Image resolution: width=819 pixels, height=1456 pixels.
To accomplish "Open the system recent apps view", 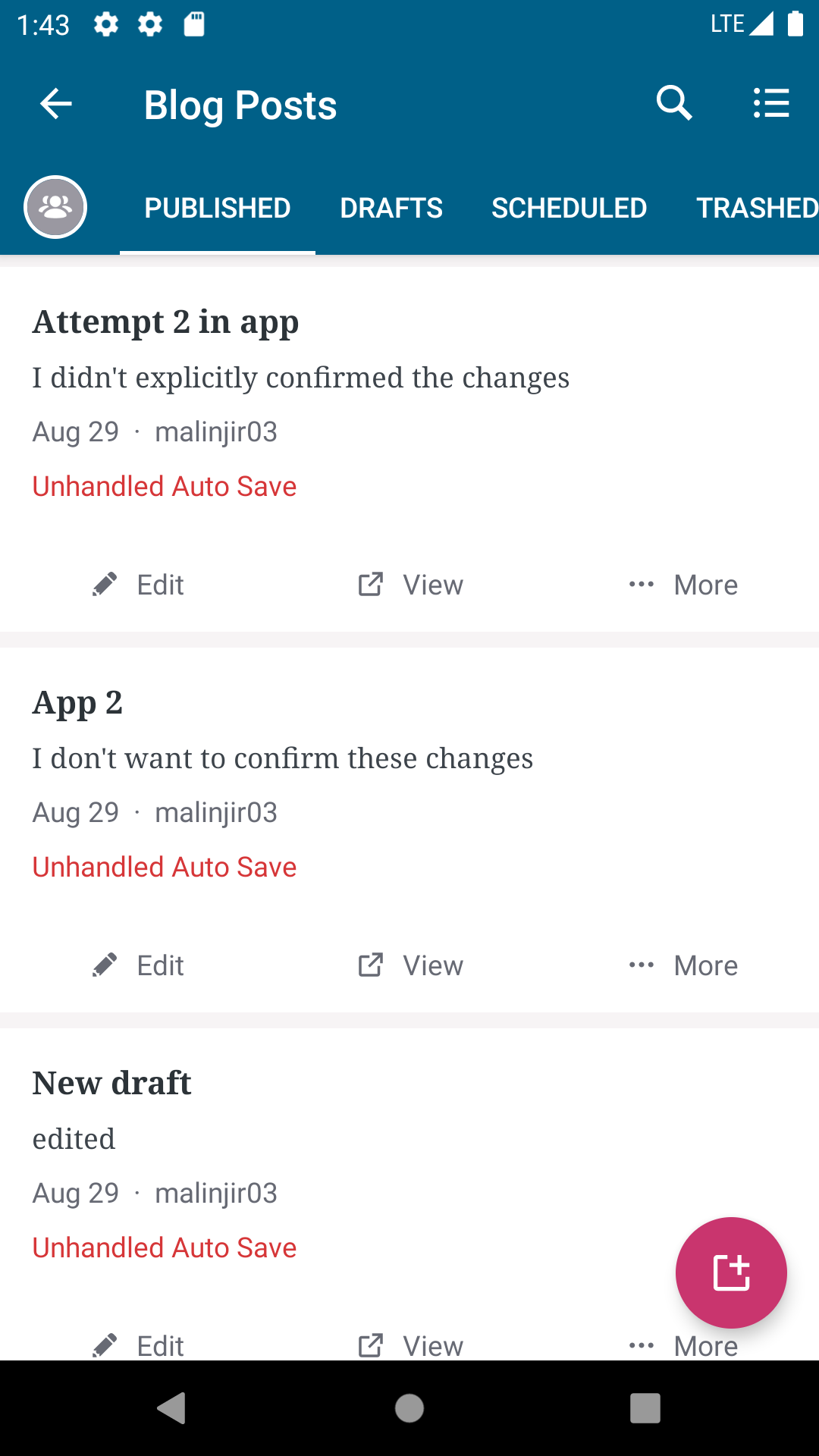I will point(645,1408).
